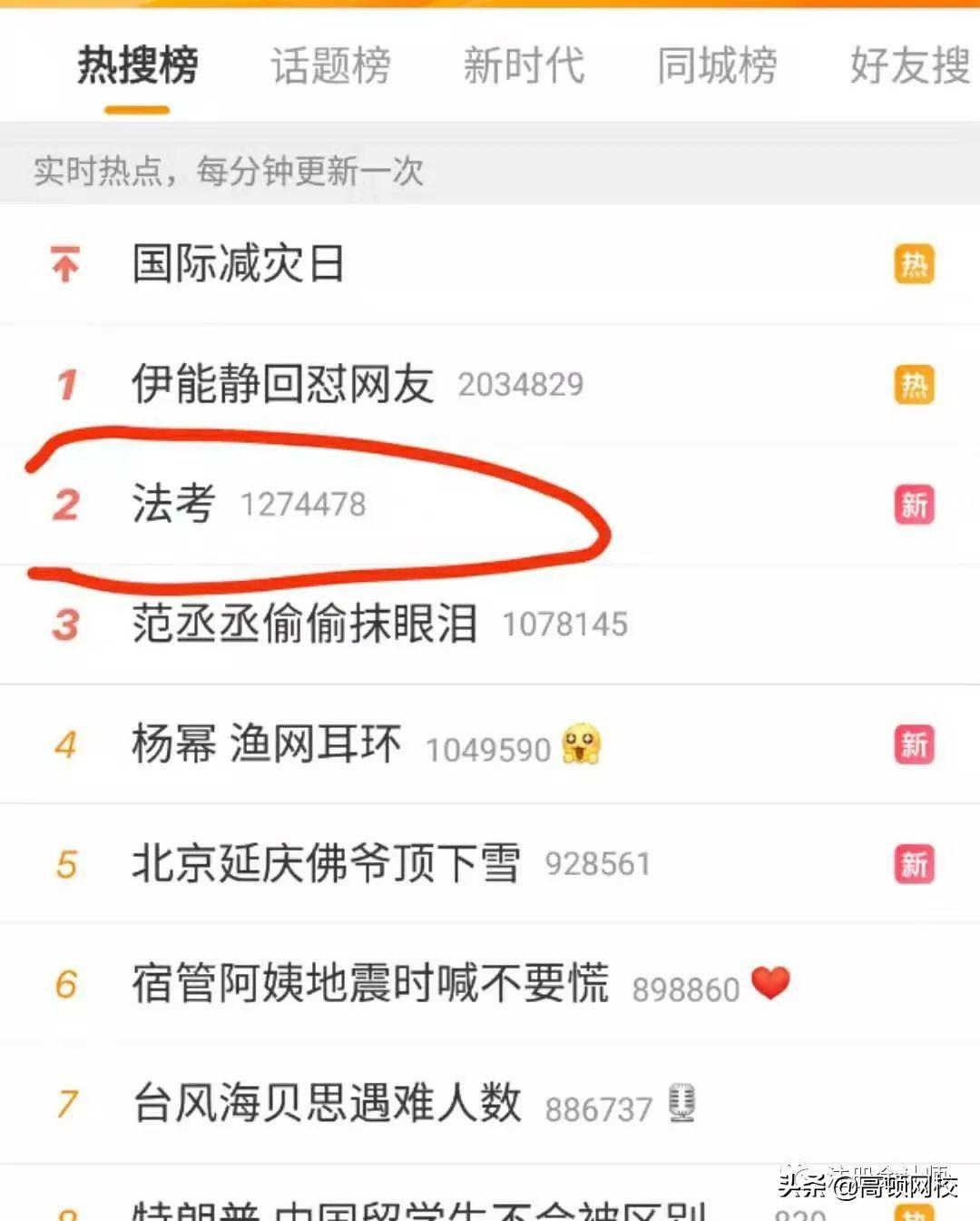980x1221 pixels.
Task: Click the 实时热点 update banner
Action: [x=225, y=171]
